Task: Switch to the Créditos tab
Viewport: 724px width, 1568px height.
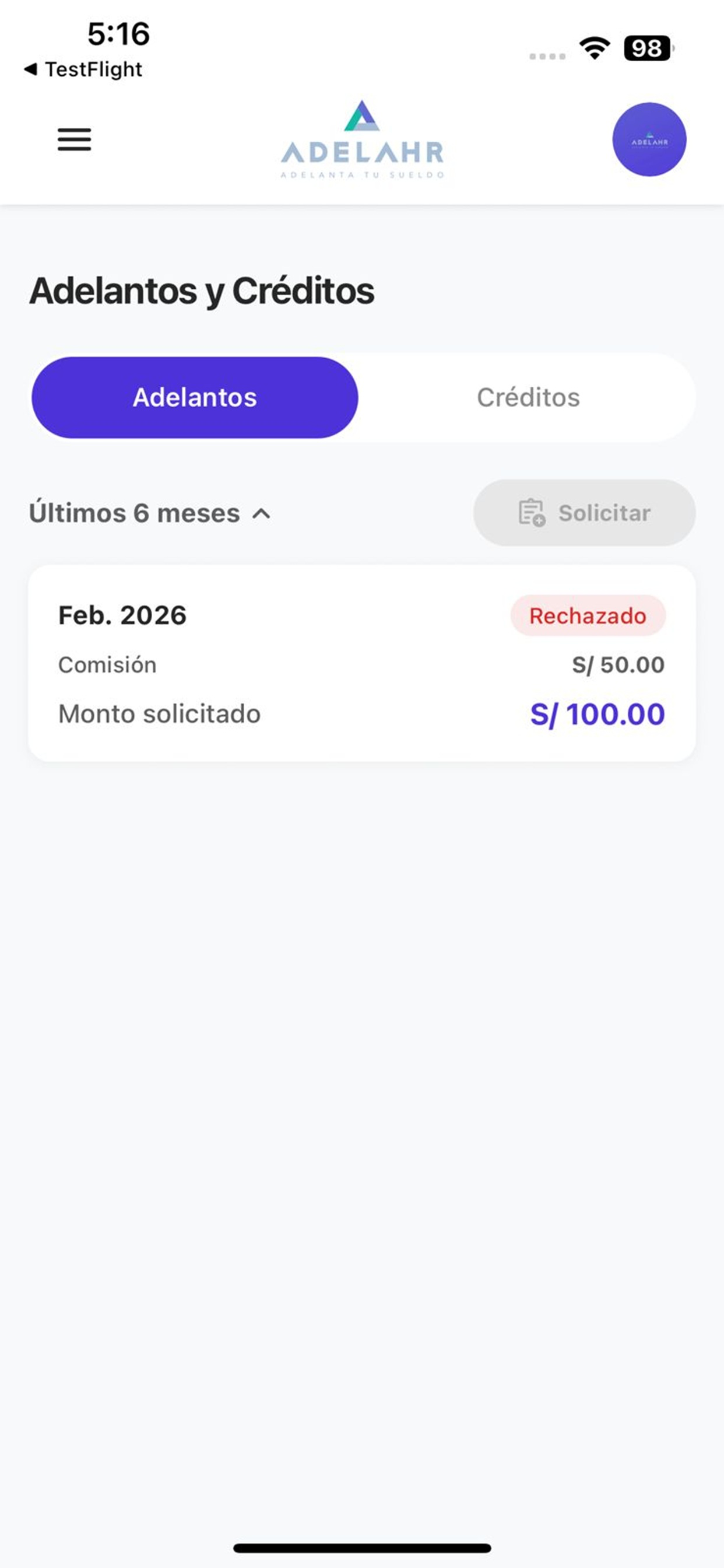Action: point(528,397)
